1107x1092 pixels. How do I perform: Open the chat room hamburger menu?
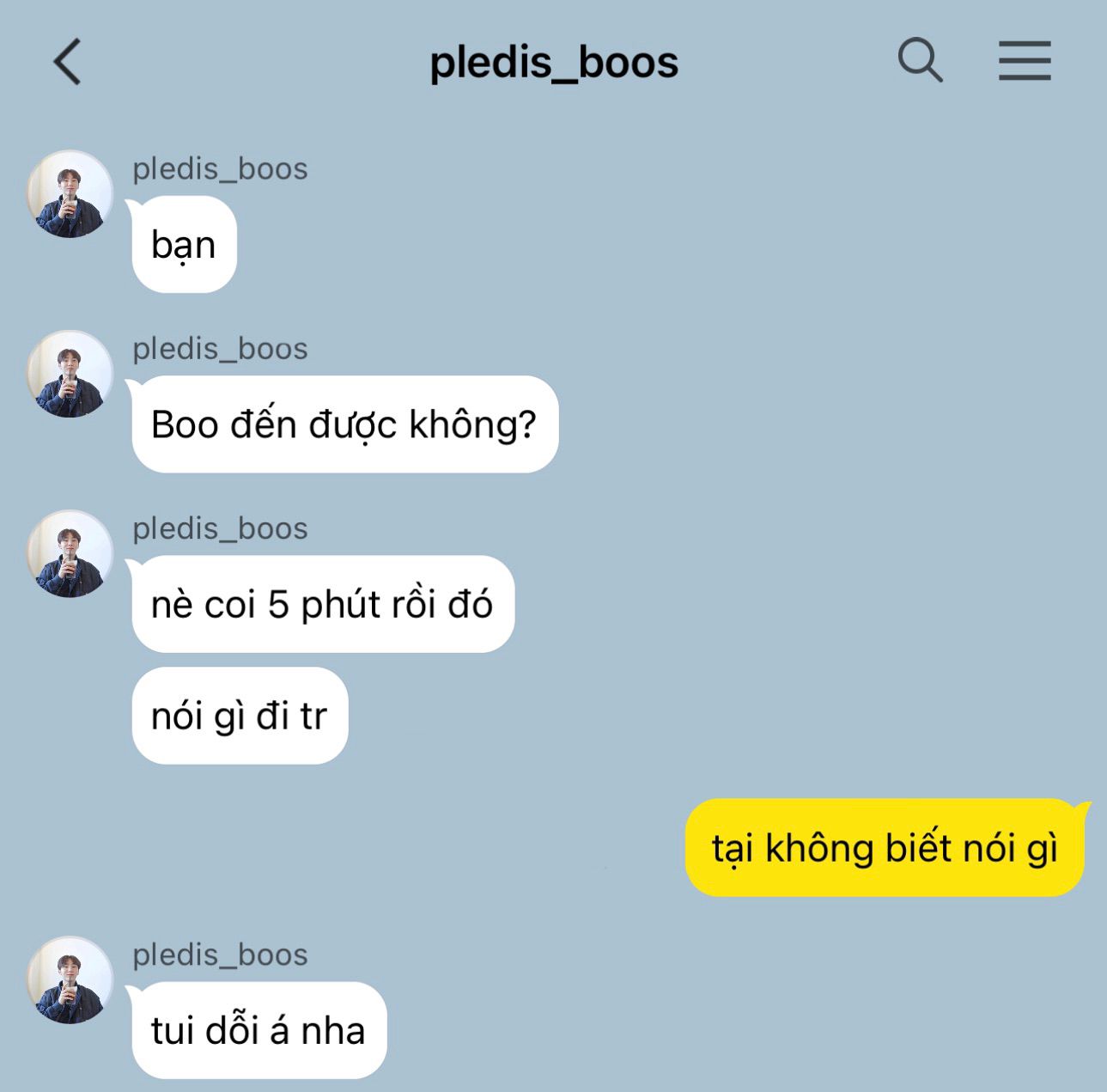(x=1025, y=61)
